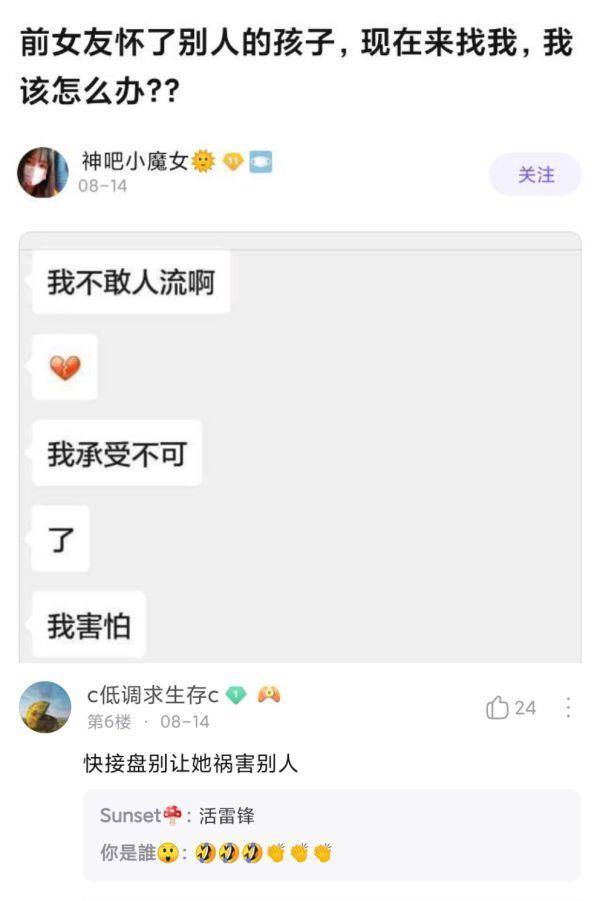The width and height of the screenshot is (600, 901).
Task: Open the emoji reply from 你是誰
Action: [216, 853]
